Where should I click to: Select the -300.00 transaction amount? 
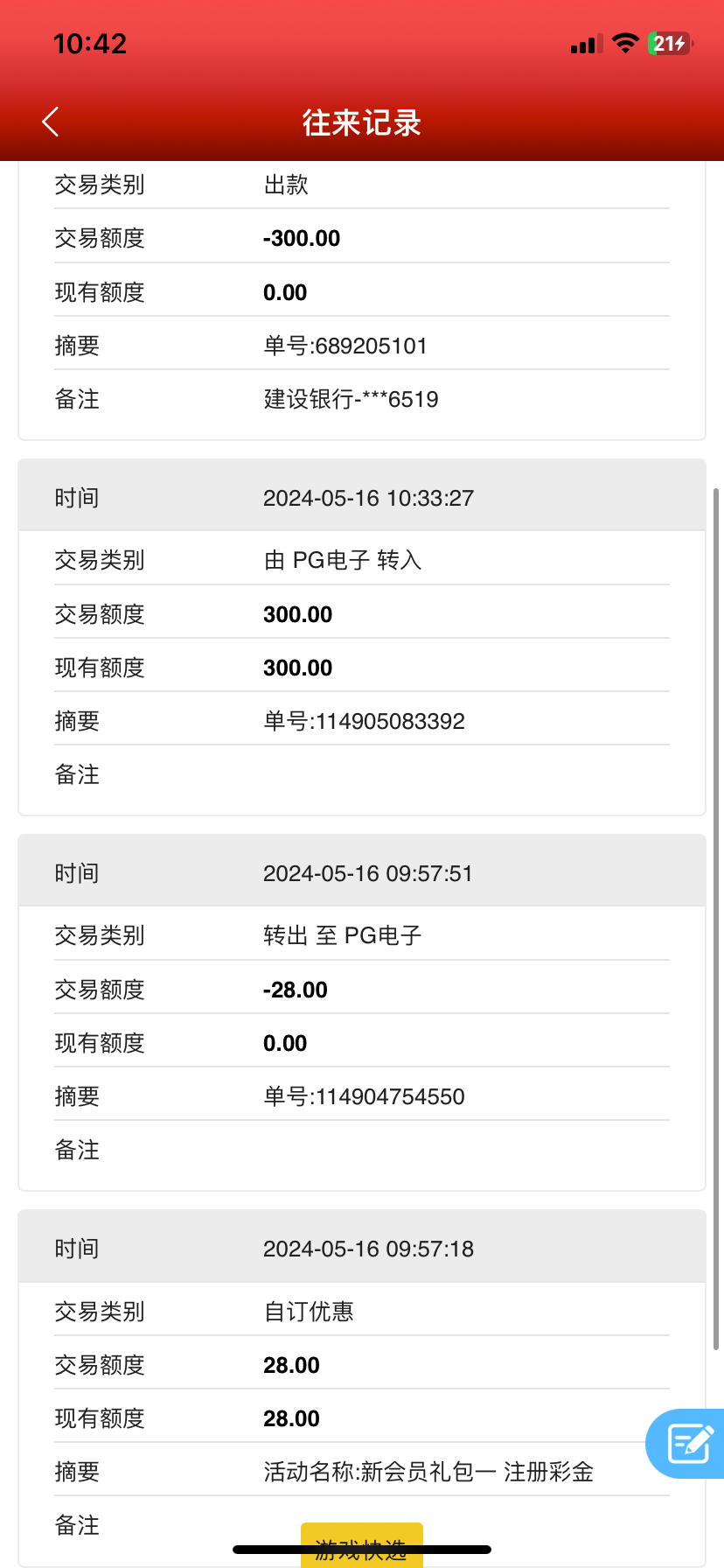click(301, 238)
